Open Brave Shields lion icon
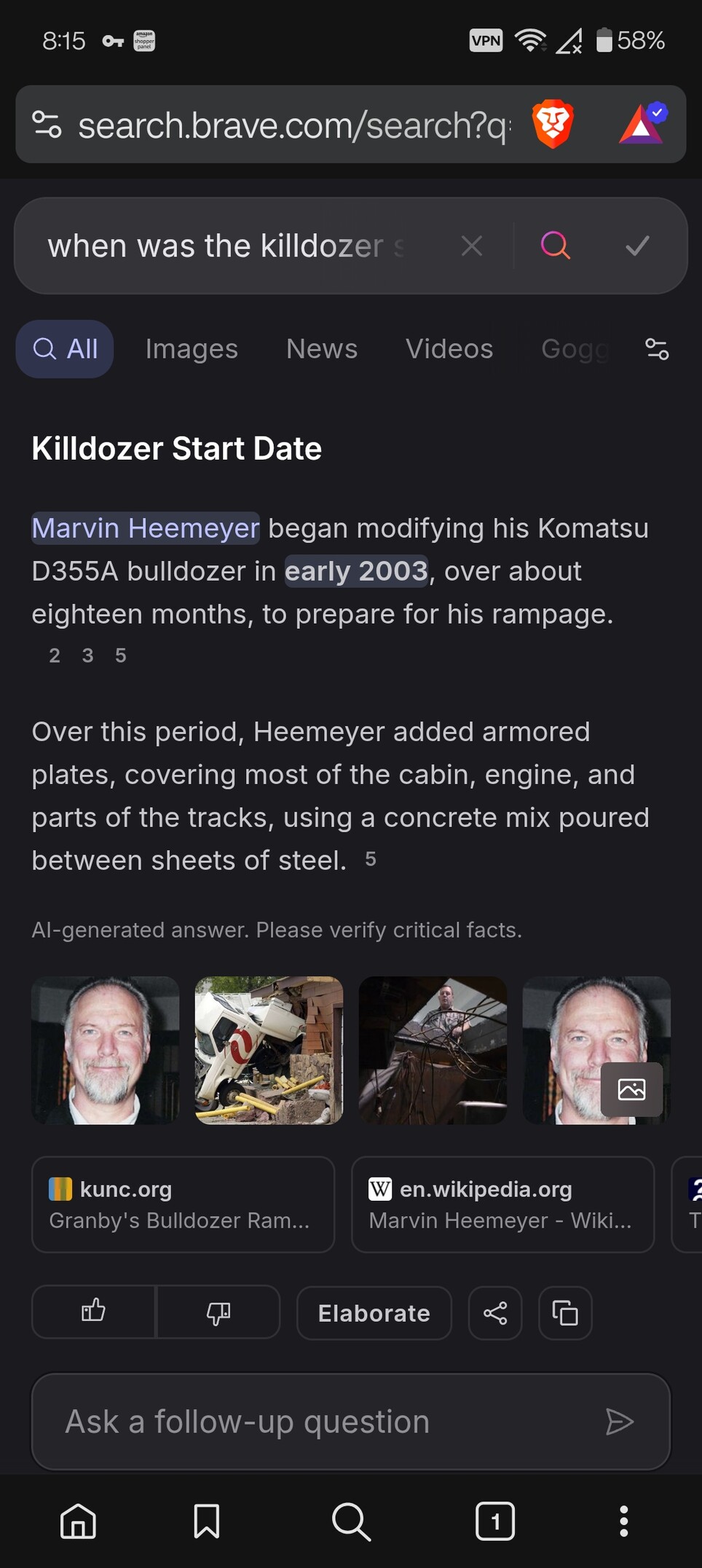The height and width of the screenshot is (1568, 702). 553,124
